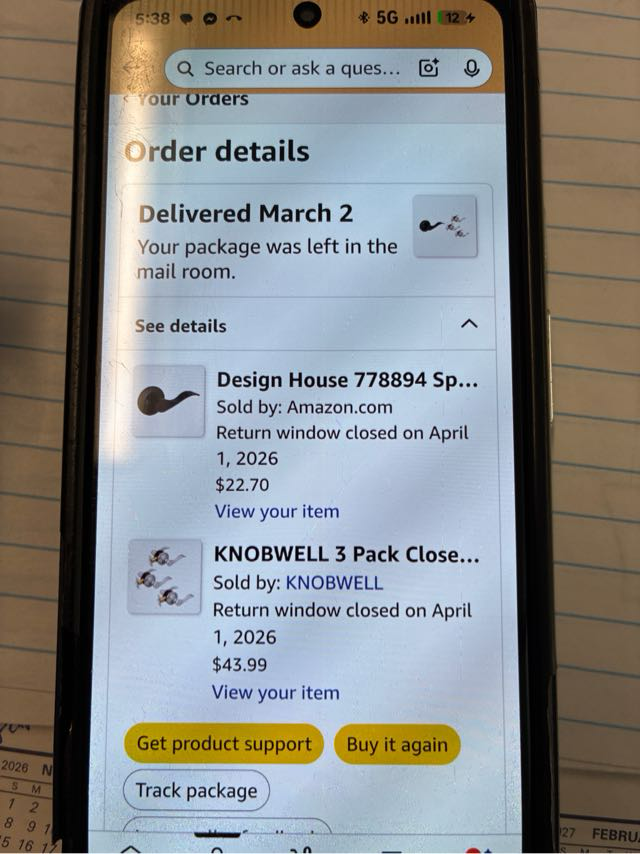View your item for Design House handle
The width and height of the screenshot is (640, 854).
[277, 511]
